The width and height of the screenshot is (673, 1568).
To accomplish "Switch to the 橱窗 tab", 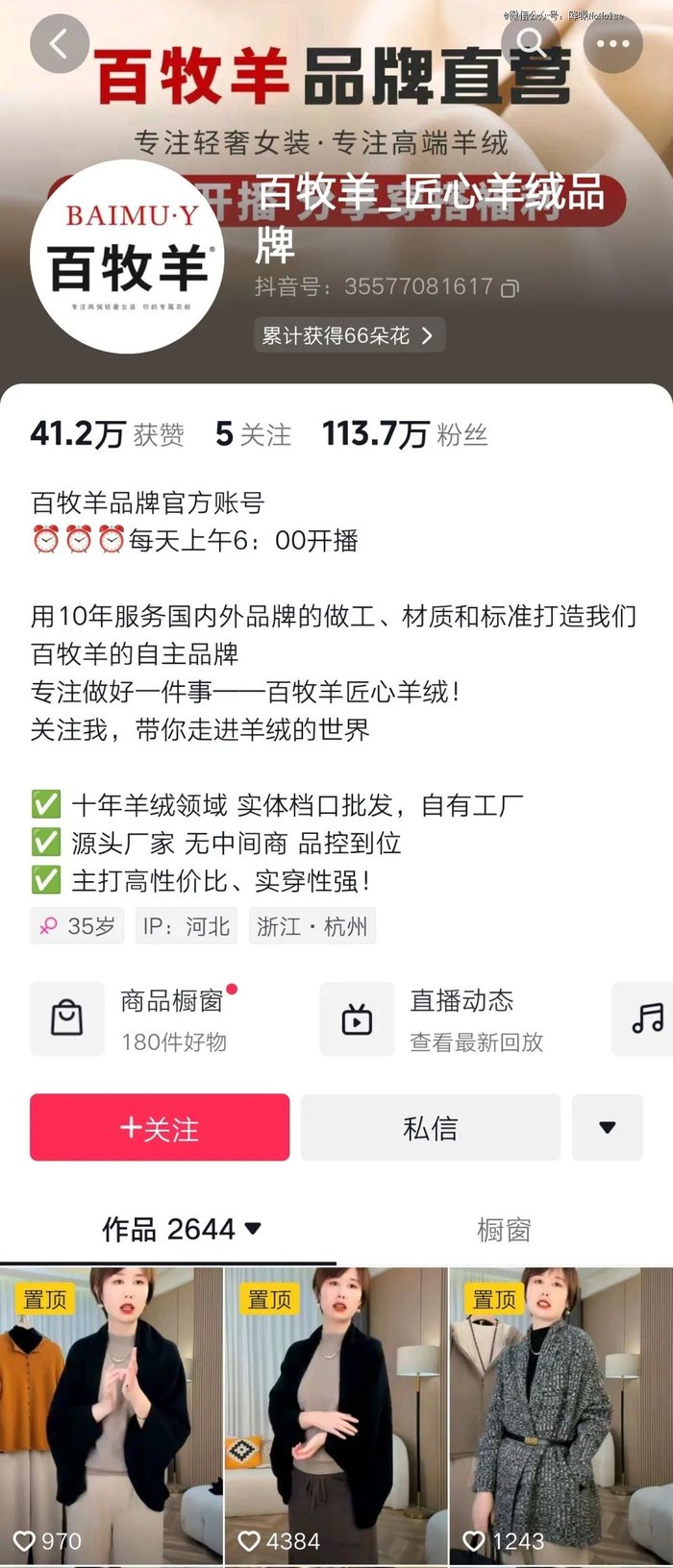I will pyautogui.click(x=504, y=1230).
